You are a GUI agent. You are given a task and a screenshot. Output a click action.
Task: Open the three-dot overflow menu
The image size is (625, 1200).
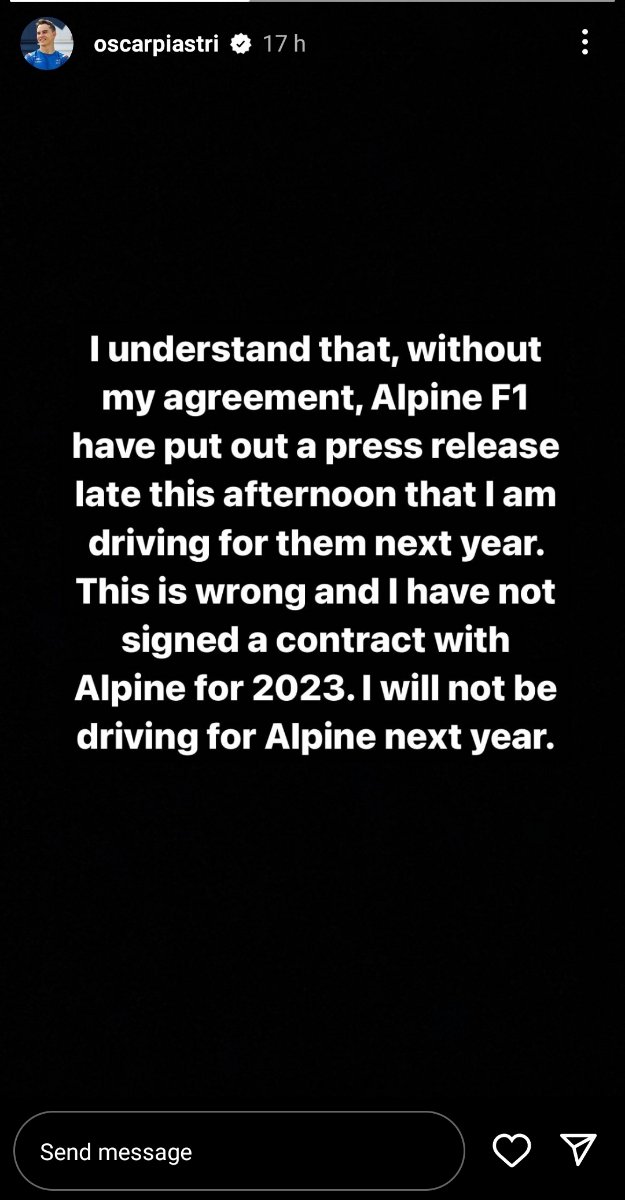tap(585, 42)
